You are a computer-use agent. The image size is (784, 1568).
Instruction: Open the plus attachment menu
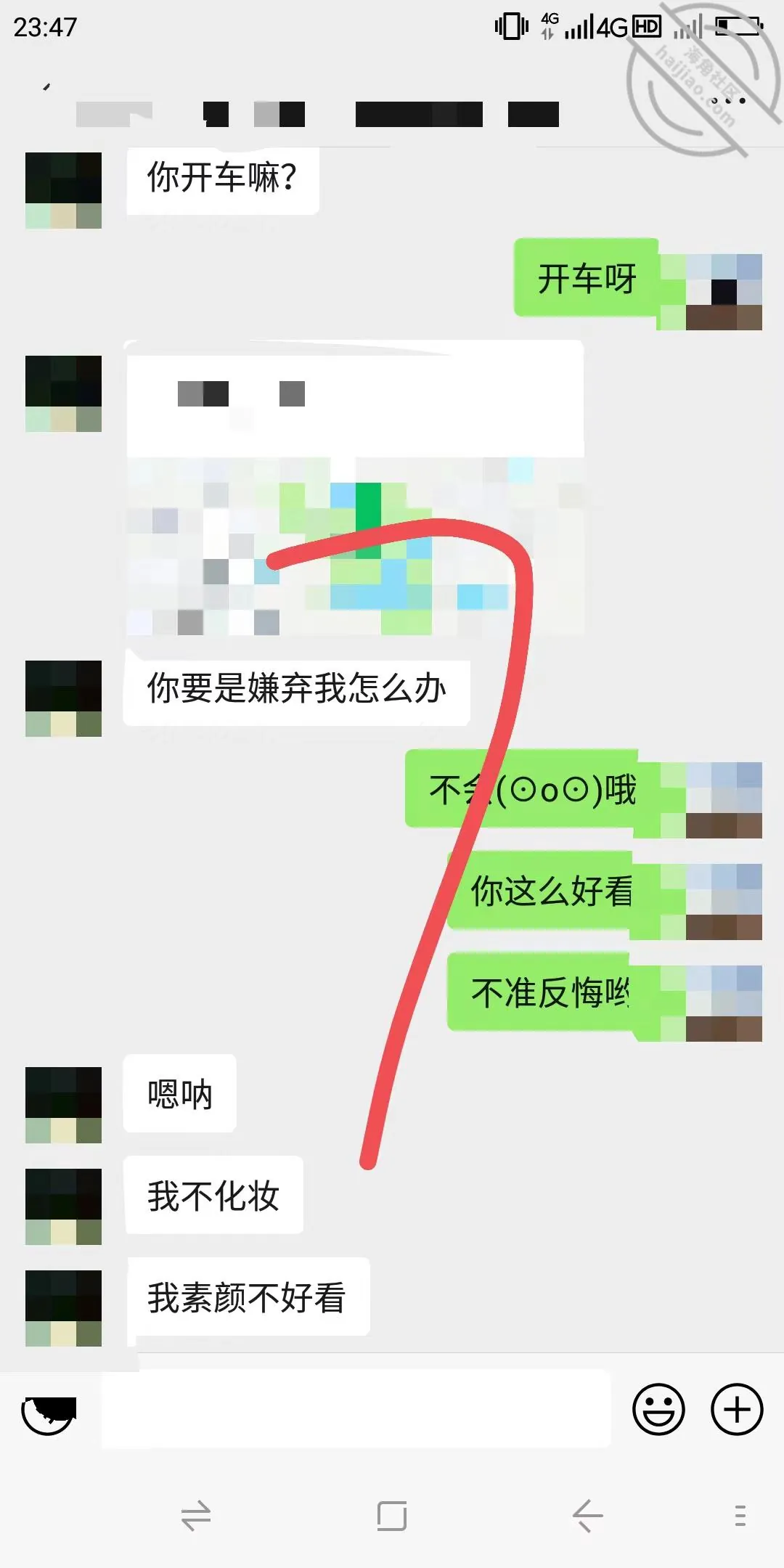coord(737,1410)
